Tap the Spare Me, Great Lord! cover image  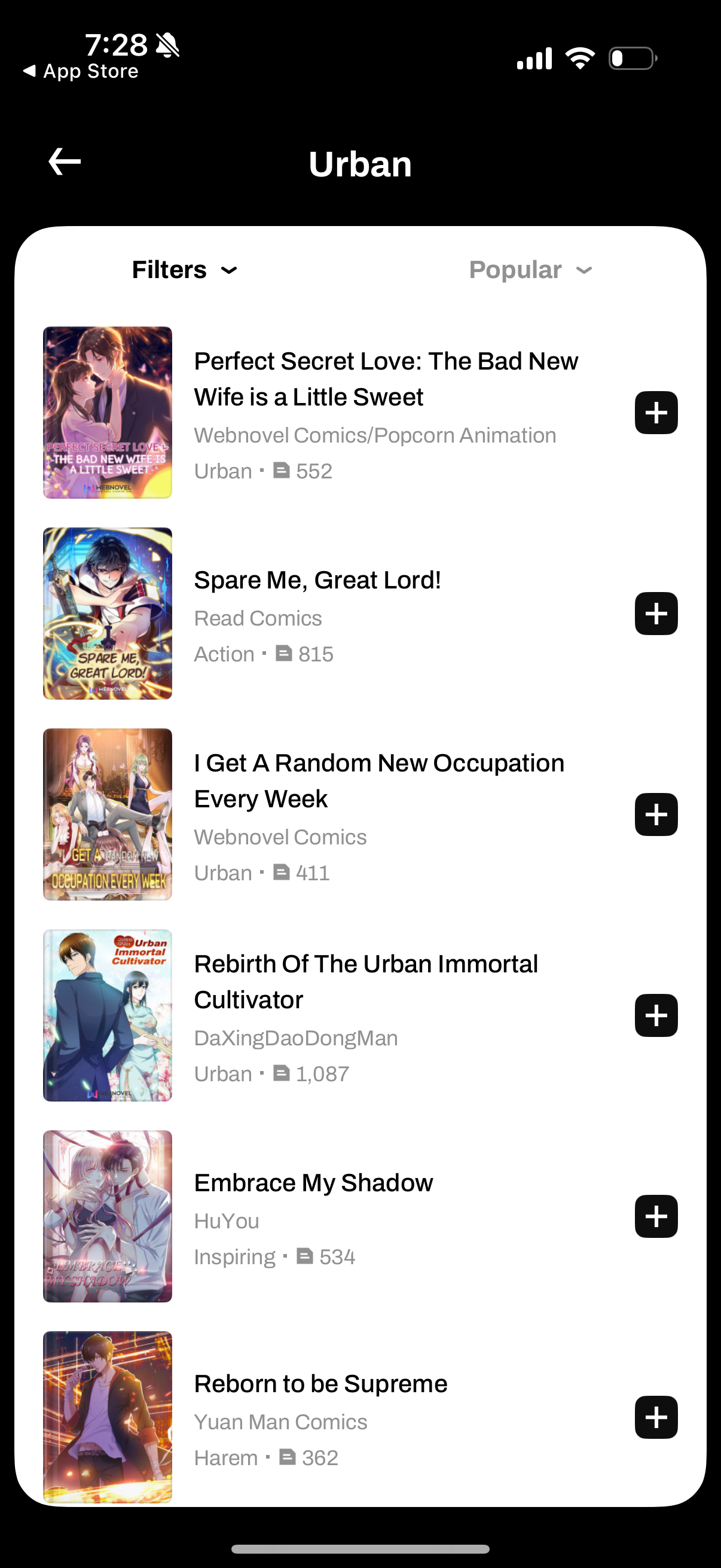(x=107, y=614)
